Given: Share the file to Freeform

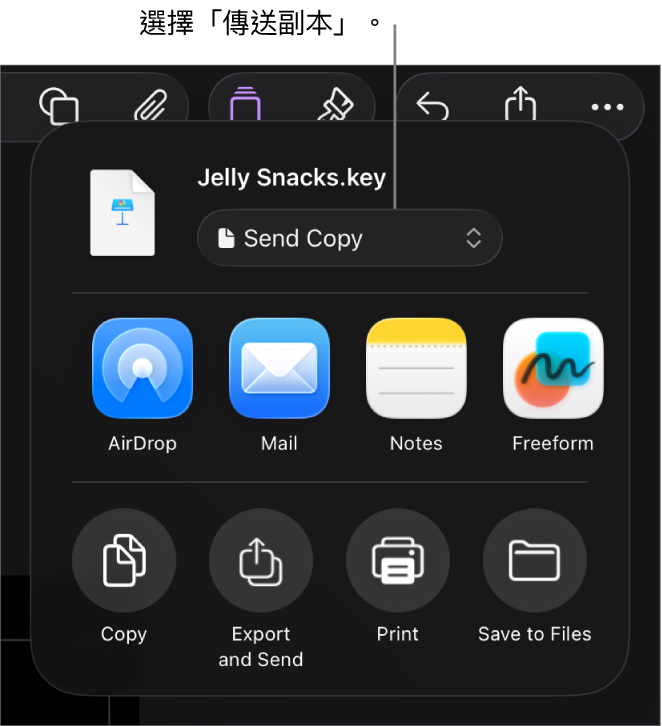Looking at the screenshot, I should click(x=553, y=368).
